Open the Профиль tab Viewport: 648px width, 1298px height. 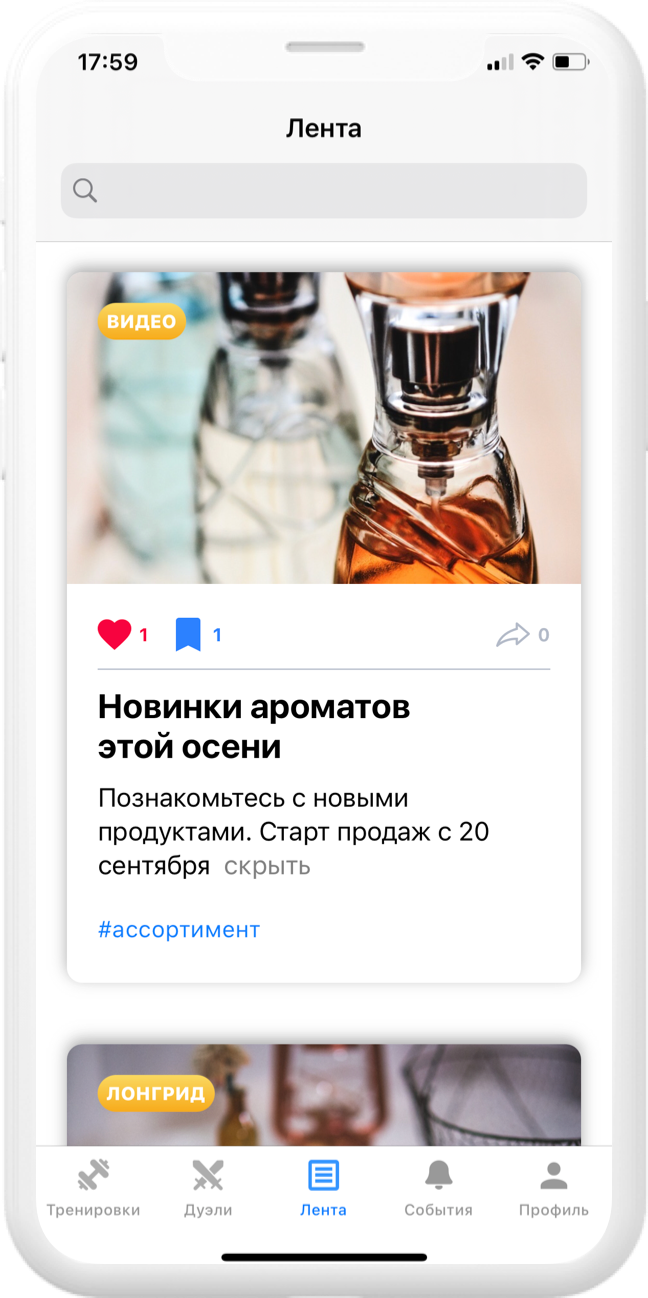pos(553,1187)
